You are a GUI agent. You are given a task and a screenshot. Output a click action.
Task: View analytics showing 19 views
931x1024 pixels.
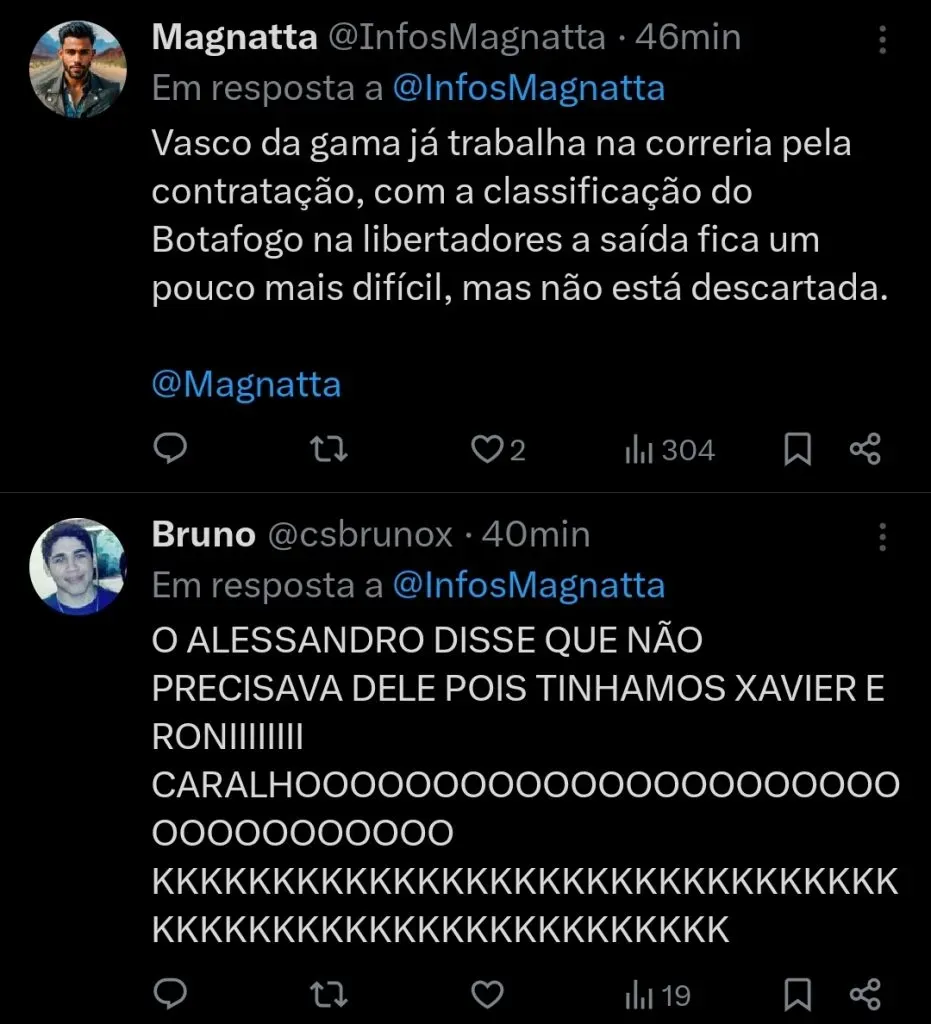pyautogui.click(x=658, y=995)
